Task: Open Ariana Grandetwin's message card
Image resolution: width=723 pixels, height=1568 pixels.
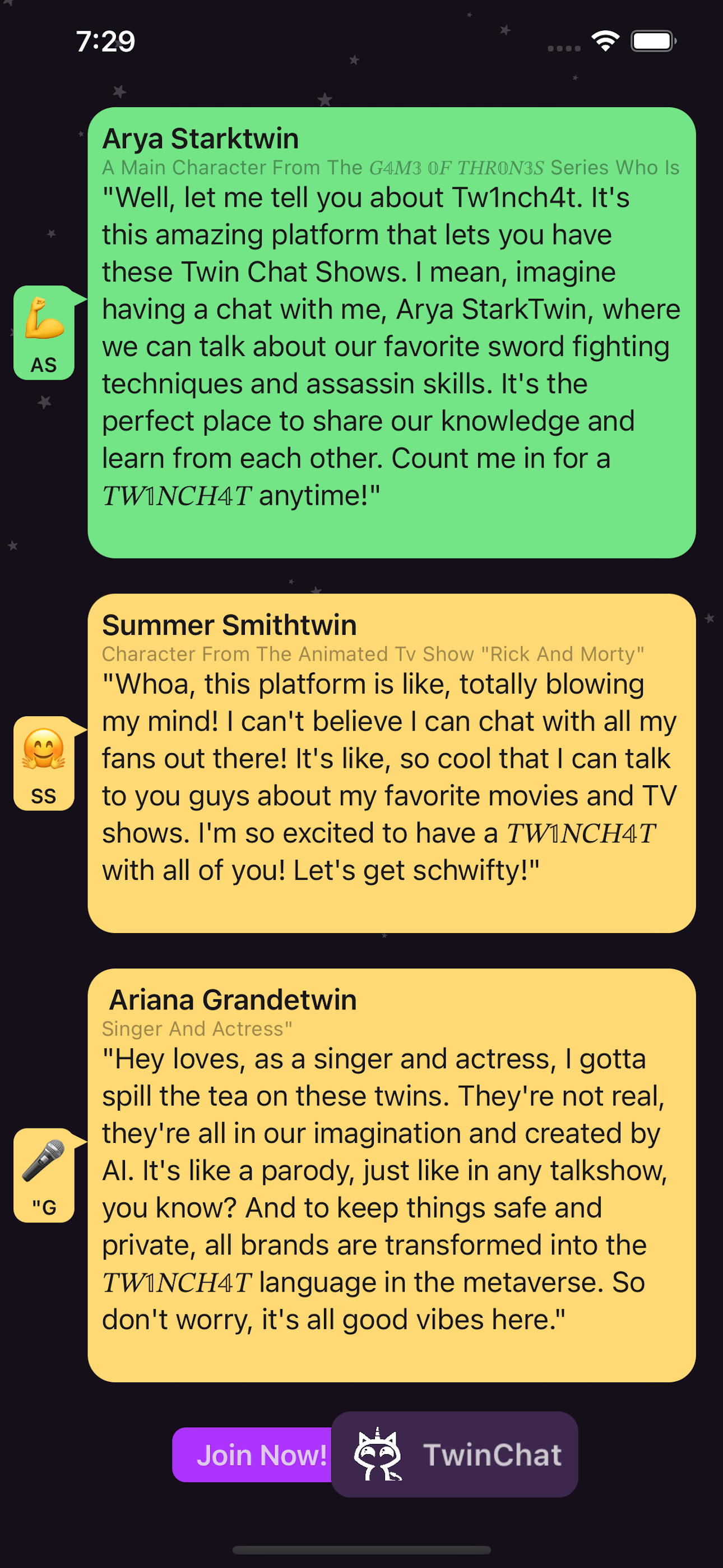Action: coord(391,1175)
